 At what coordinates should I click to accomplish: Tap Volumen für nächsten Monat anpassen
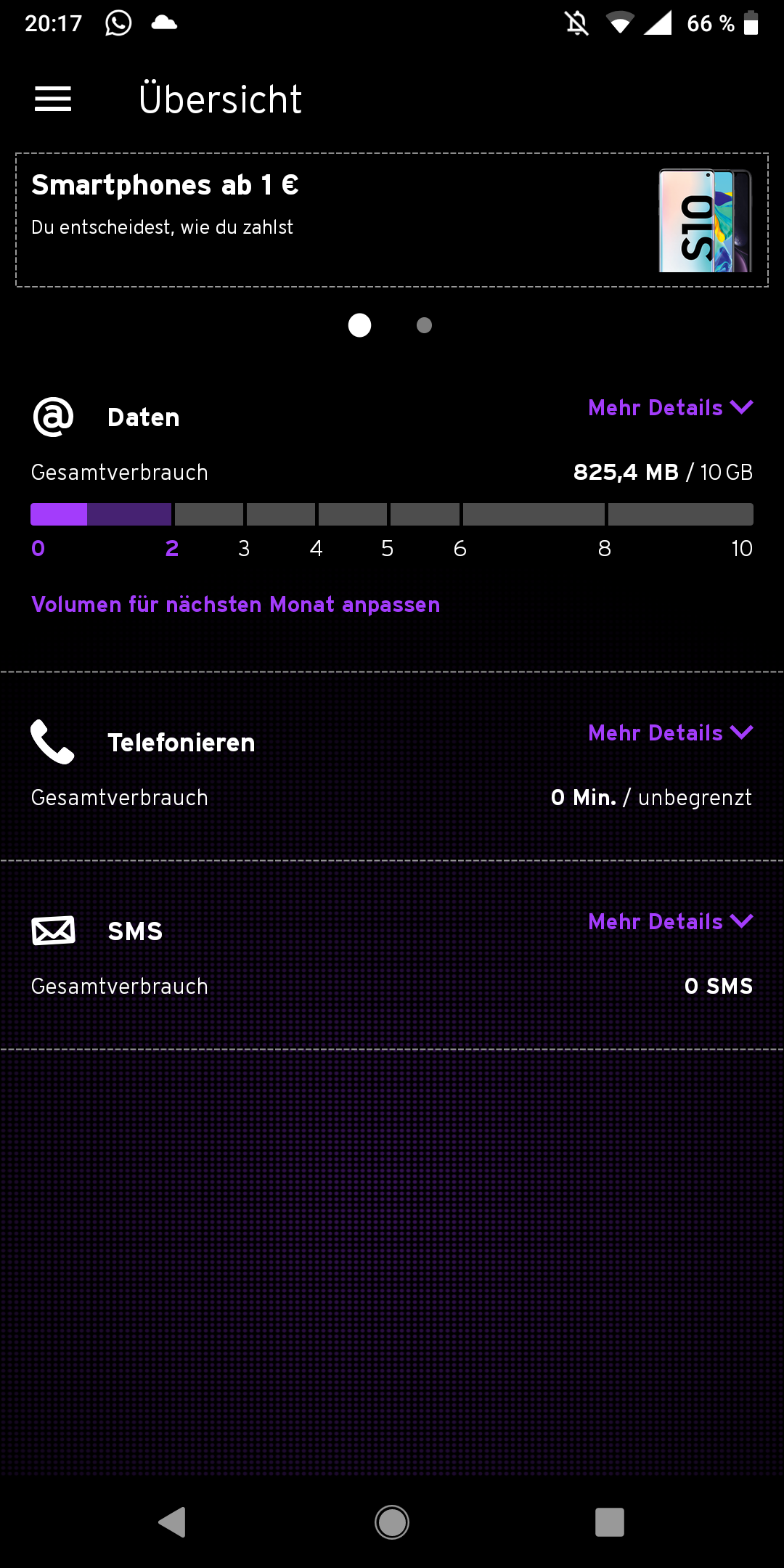coord(236,605)
